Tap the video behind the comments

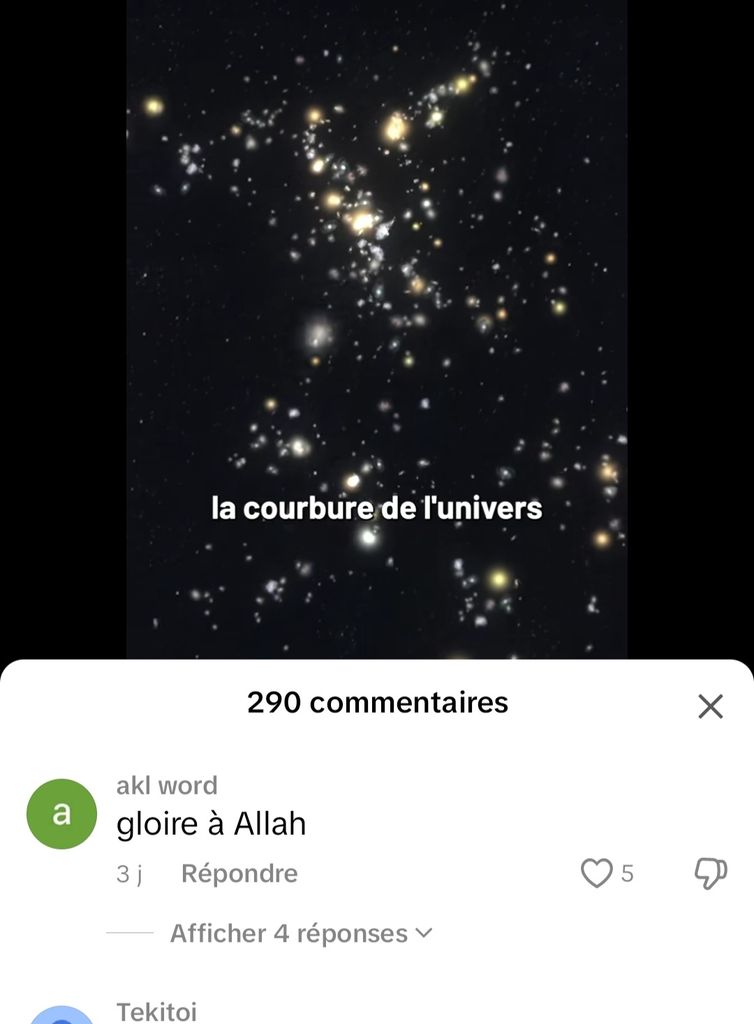pyautogui.click(x=376, y=330)
